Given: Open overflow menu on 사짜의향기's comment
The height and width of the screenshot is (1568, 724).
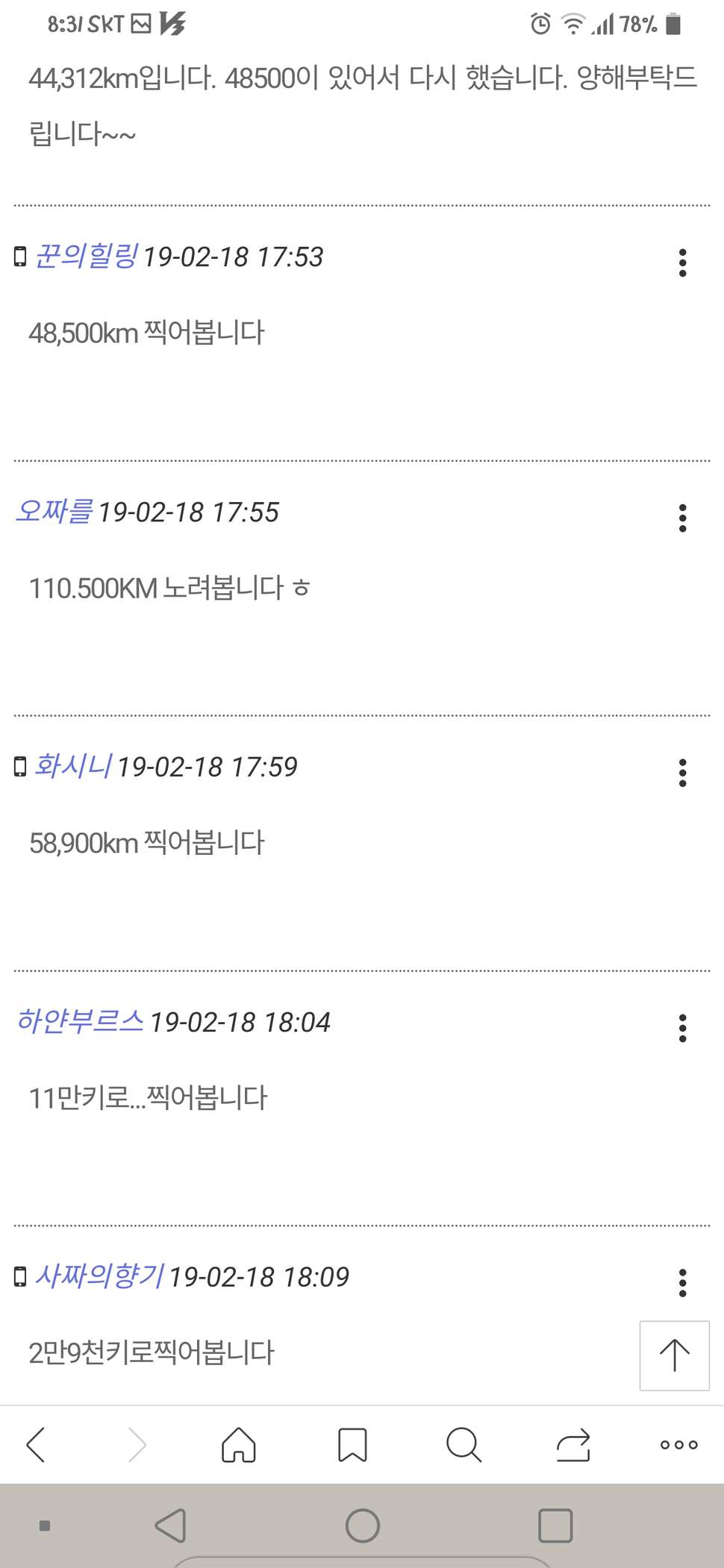Looking at the screenshot, I should click(682, 1283).
